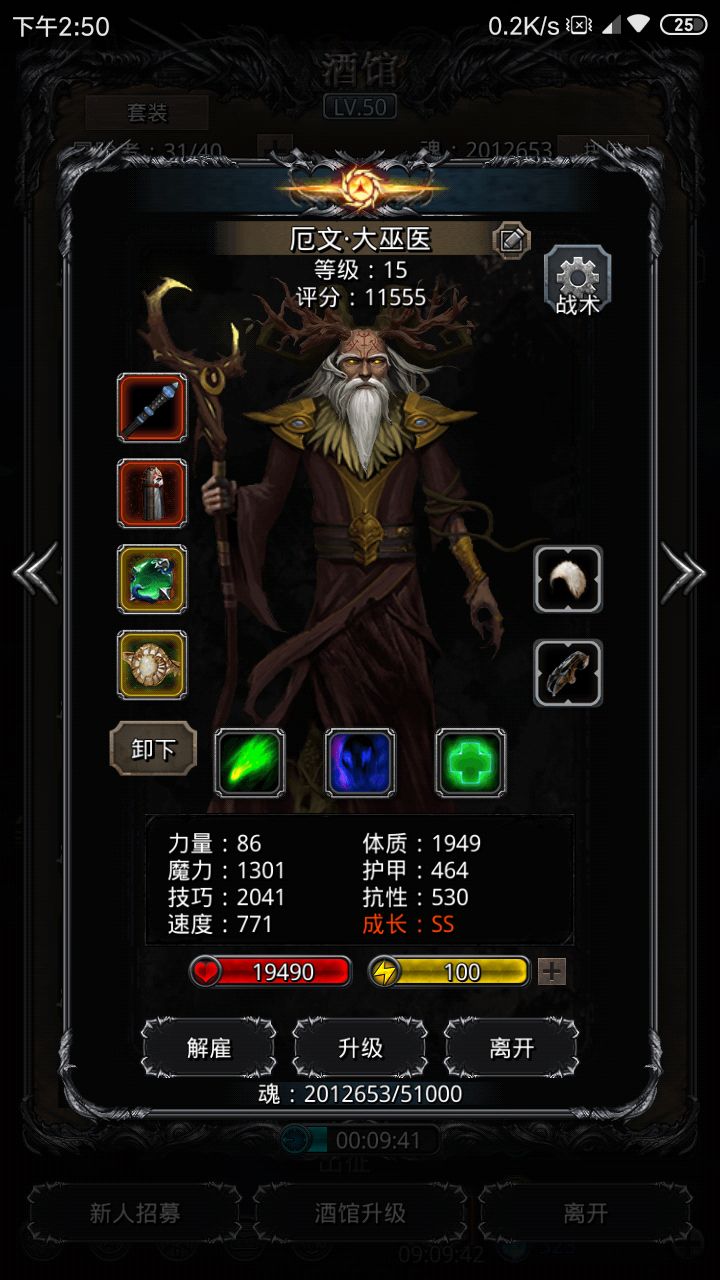Open the ring equipment slot
This screenshot has width=720, height=1280.
pyautogui.click(x=152, y=664)
